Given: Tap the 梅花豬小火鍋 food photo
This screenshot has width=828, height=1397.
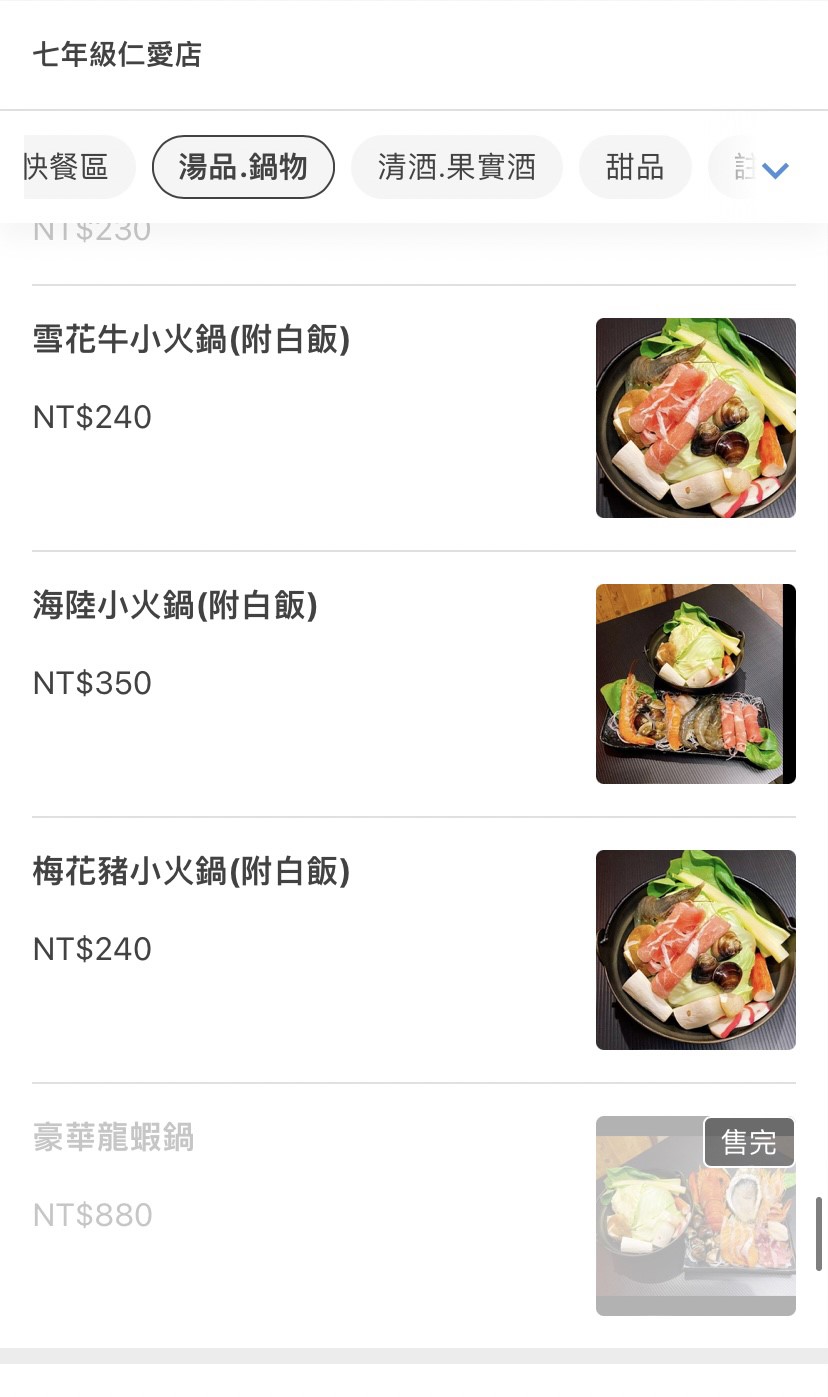Looking at the screenshot, I should click(696, 950).
